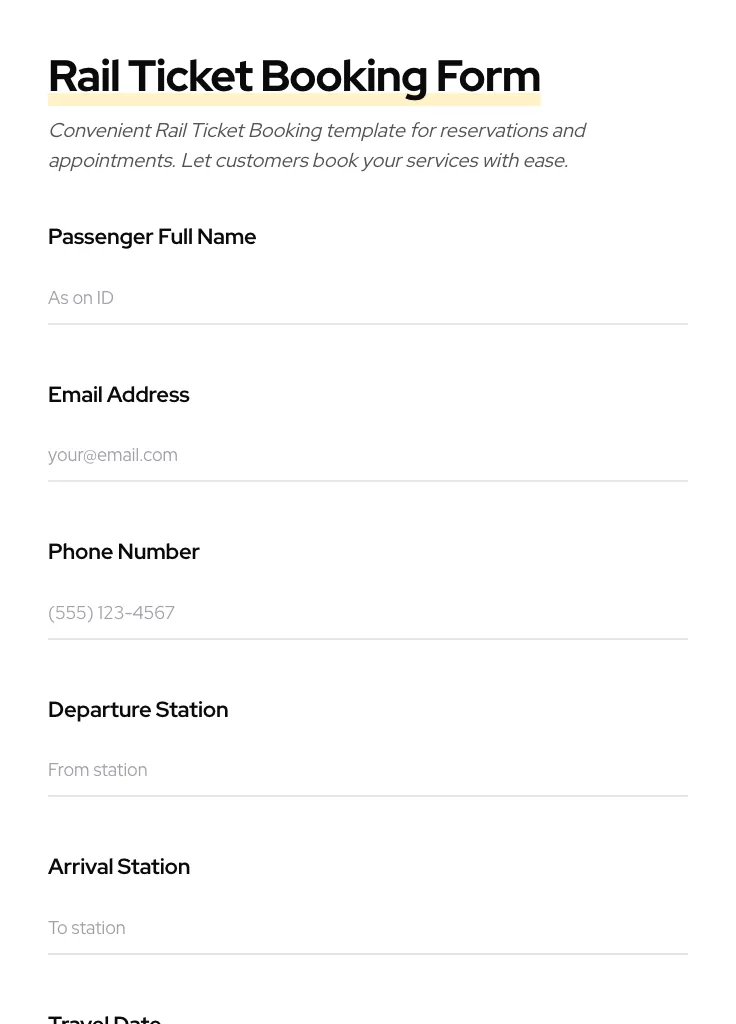Click the underline beneath Arrival Station field
Viewport: 736px width, 1024px height.
pos(368,955)
